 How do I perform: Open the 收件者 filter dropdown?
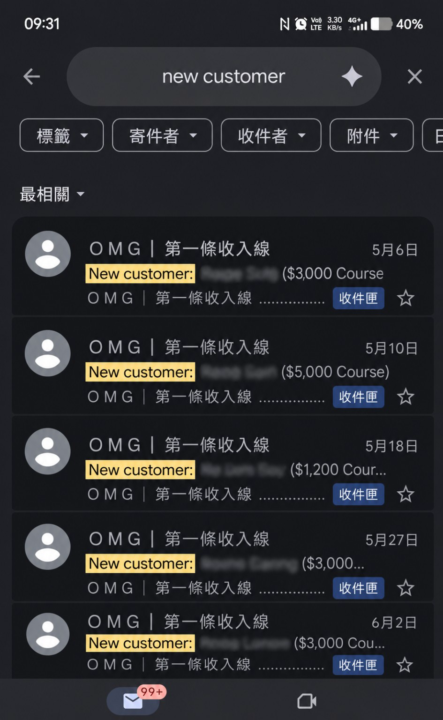pyautogui.click(x=271, y=135)
